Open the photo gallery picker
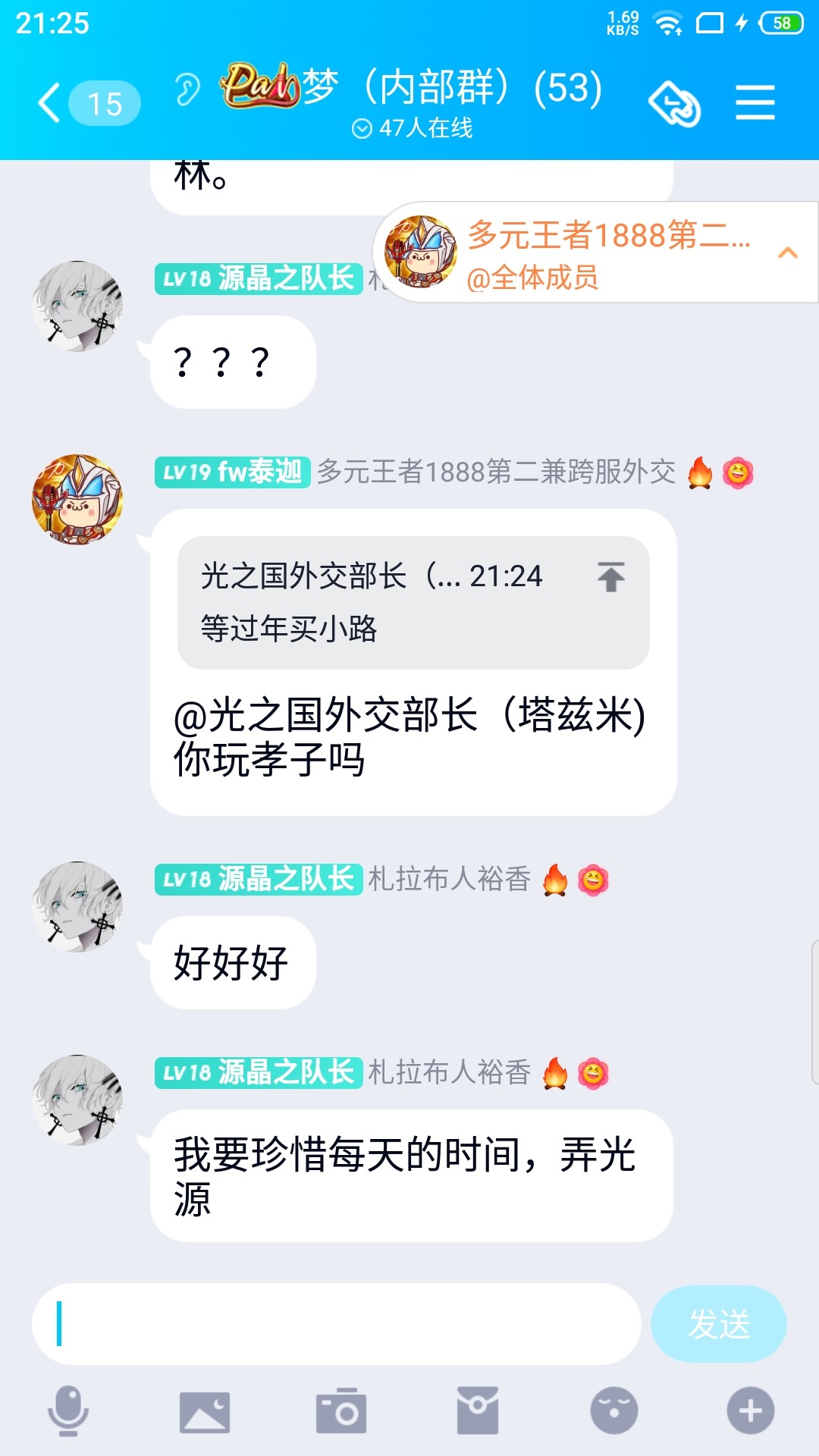Image resolution: width=819 pixels, height=1456 pixels. tap(205, 1411)
